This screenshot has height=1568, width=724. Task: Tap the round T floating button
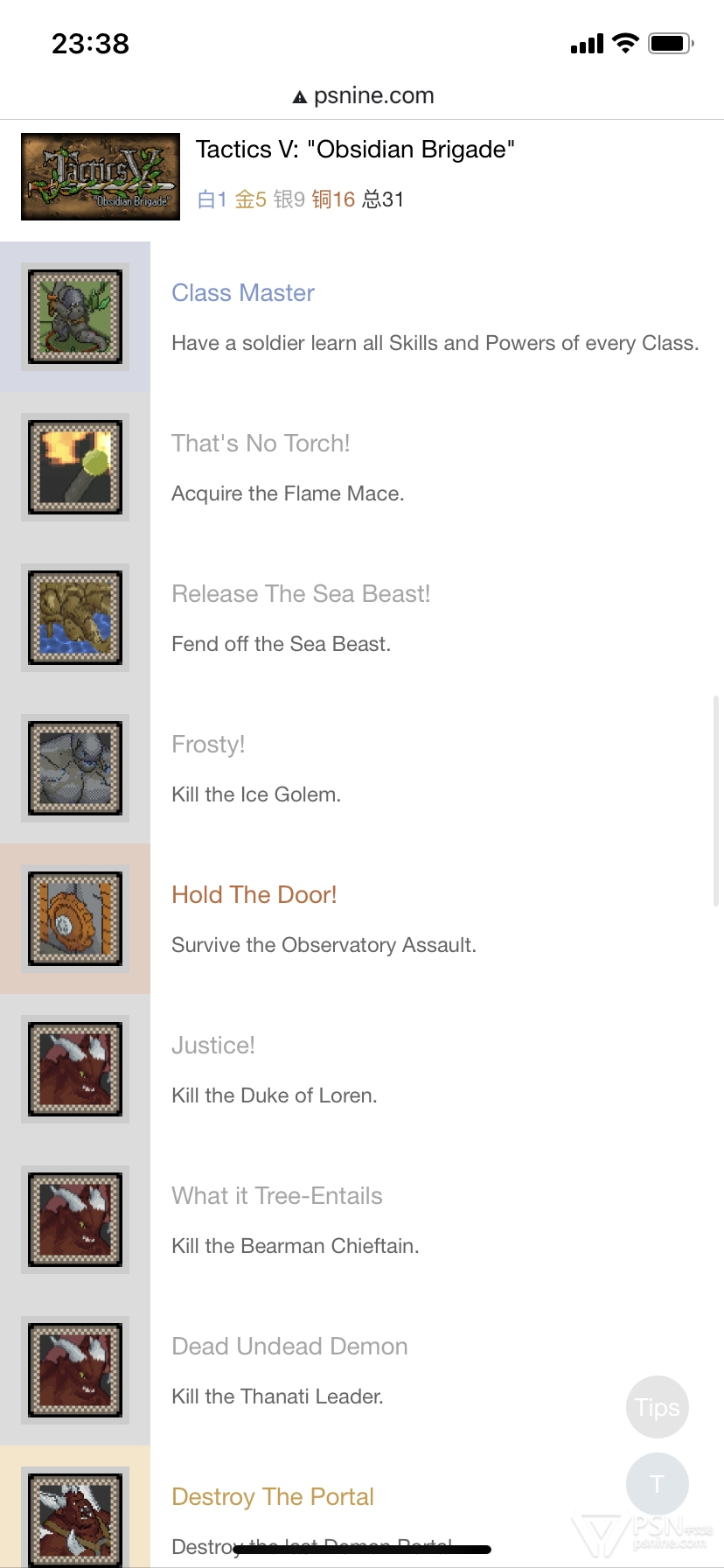tap(658, 1483)
